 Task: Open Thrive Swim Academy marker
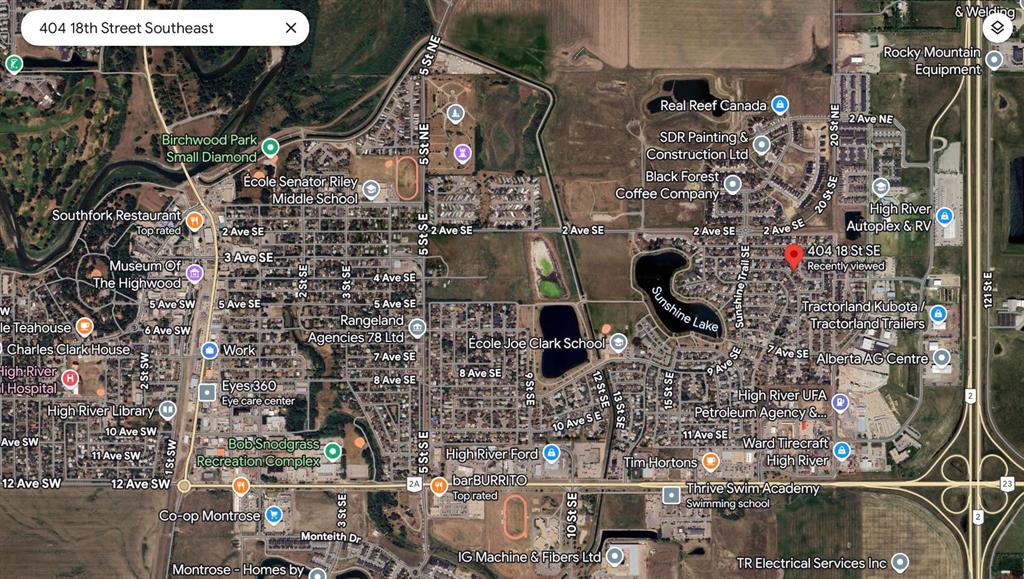click(672, 494)
